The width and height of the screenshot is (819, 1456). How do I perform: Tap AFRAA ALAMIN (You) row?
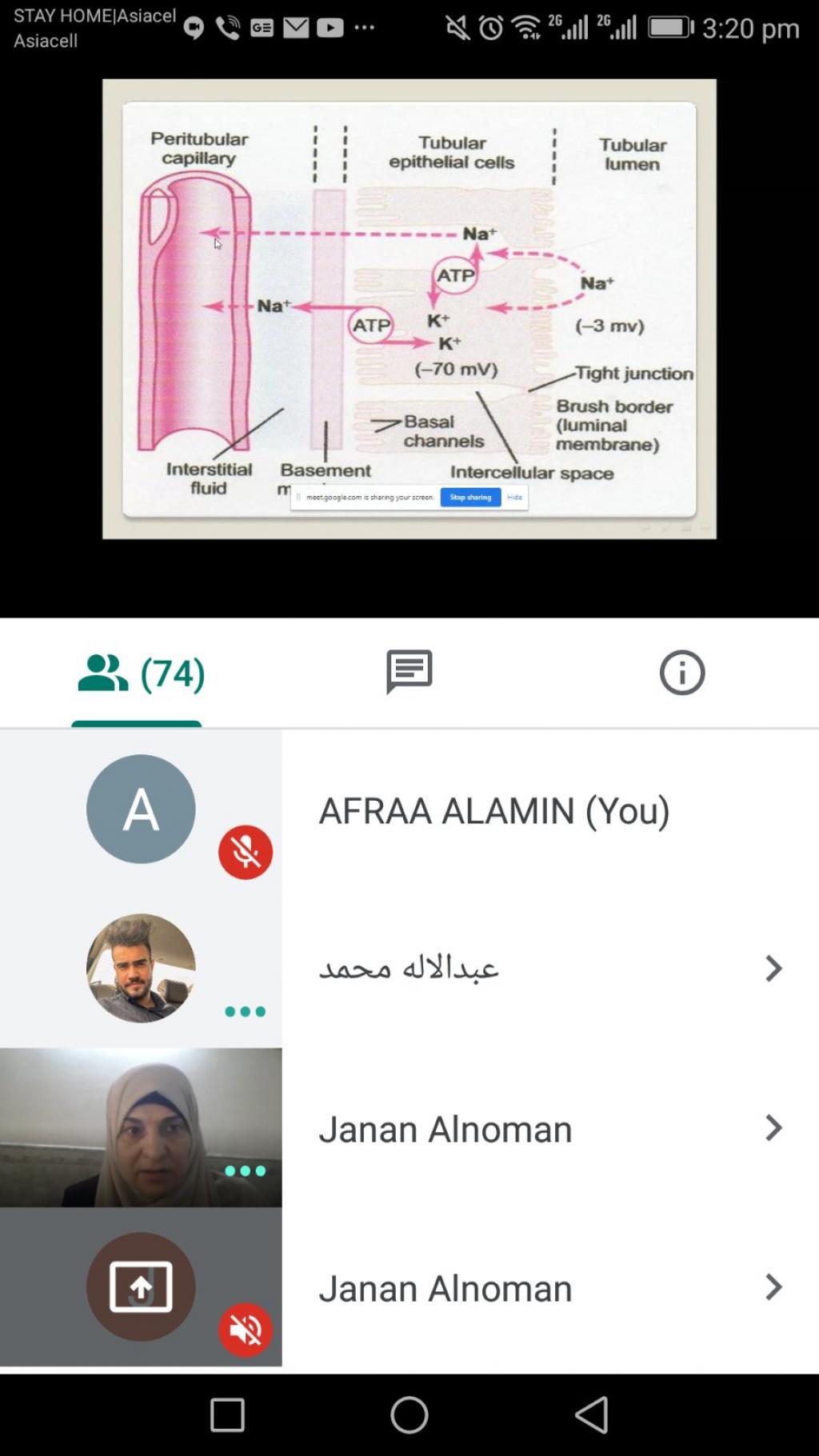pos(493,810)
